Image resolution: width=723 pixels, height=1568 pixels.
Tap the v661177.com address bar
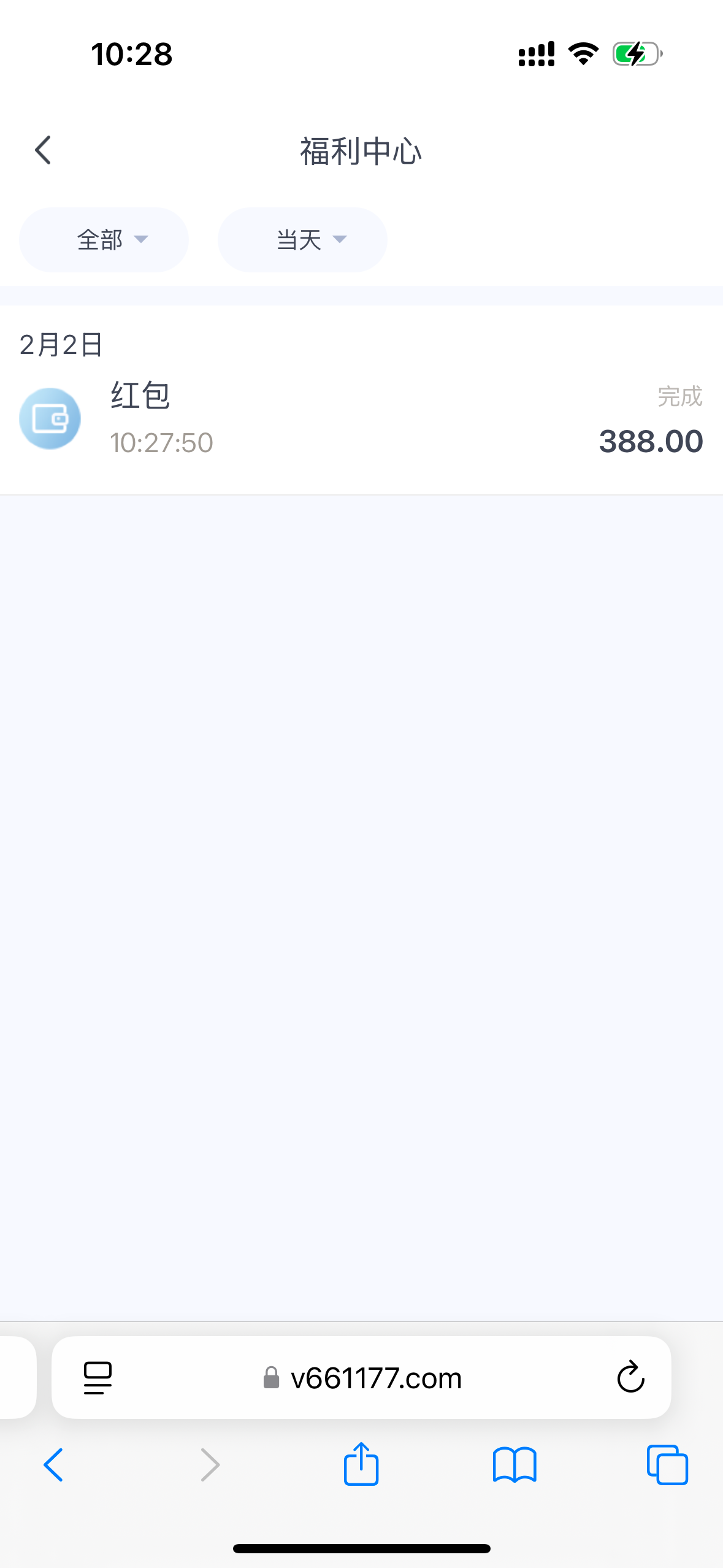(362, 1378)
